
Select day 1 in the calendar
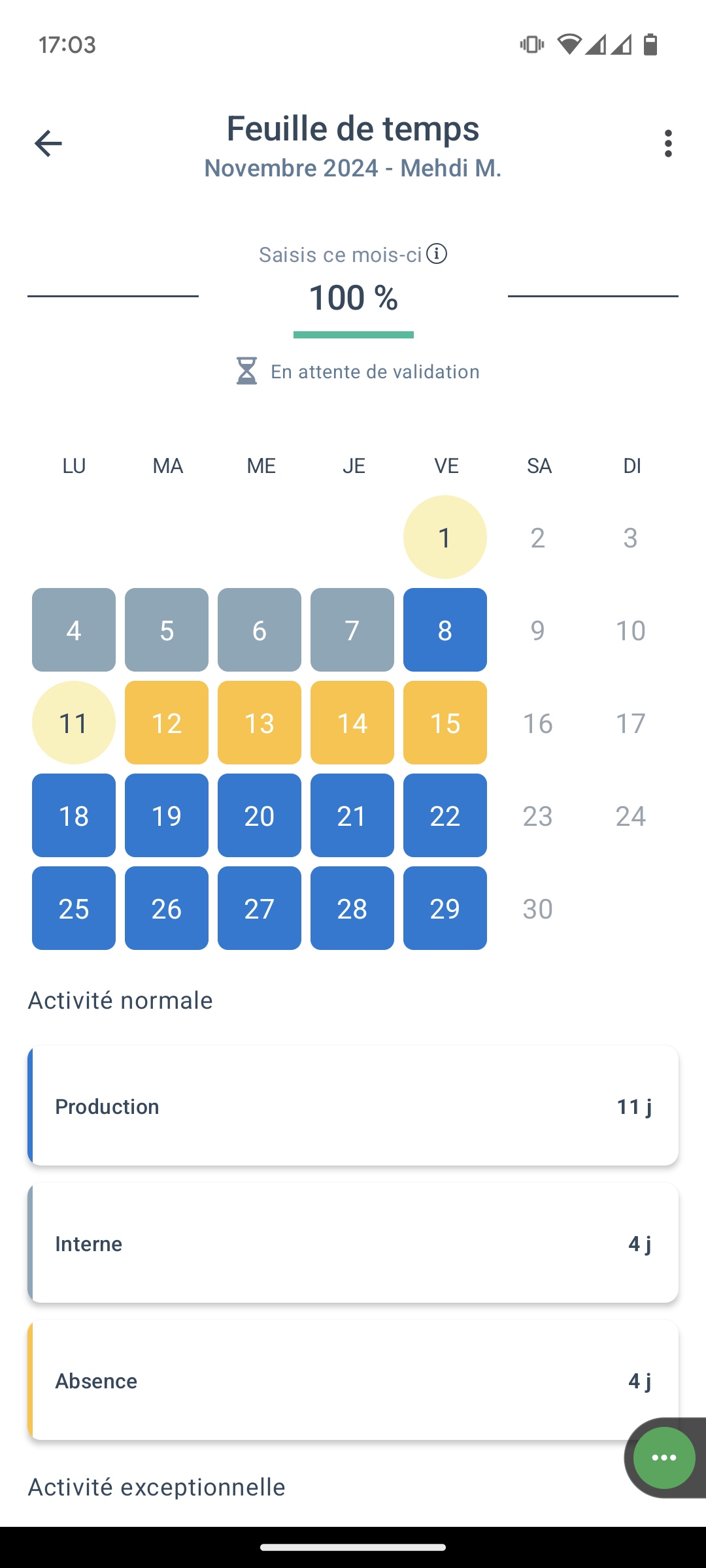tap(445, 537)
